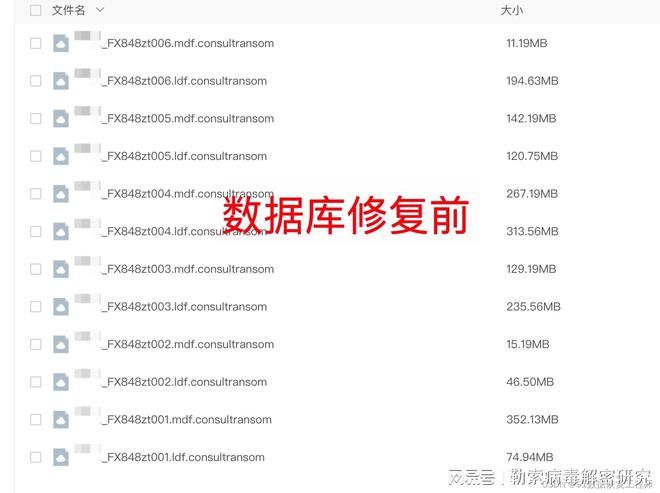Open the file FX848zt002.mdf.consultransom
The image size is (660, 493).
coord(188,344)
